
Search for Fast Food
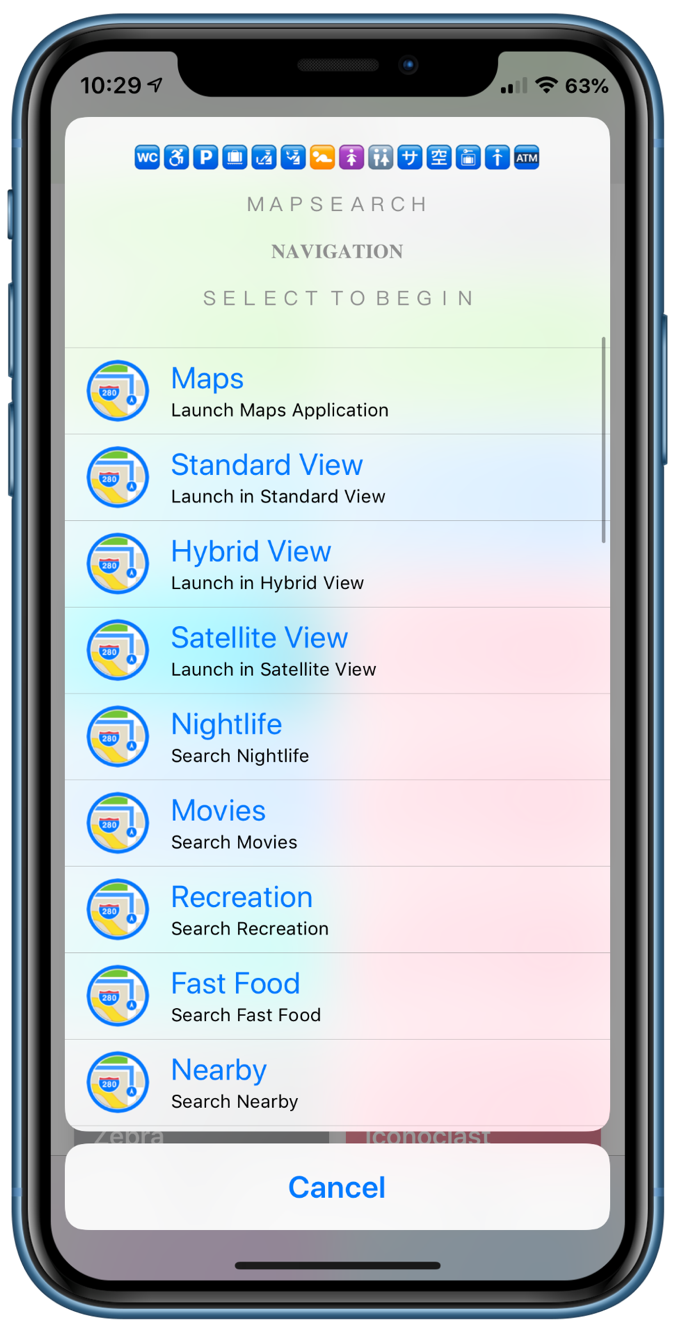pyautogui.click(x=336, y=997)
